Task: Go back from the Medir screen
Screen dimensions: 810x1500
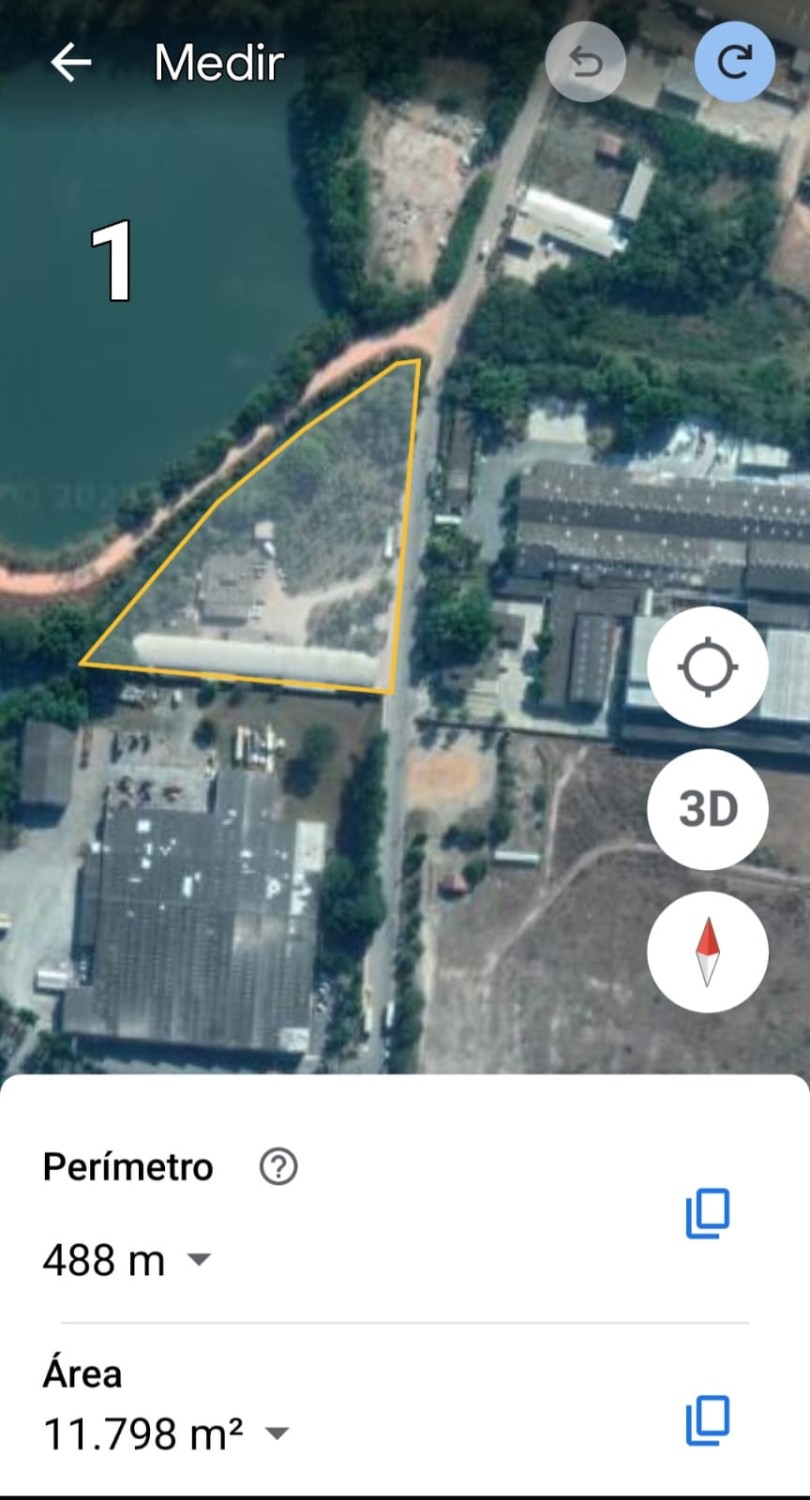Action: tap(71, 63)
